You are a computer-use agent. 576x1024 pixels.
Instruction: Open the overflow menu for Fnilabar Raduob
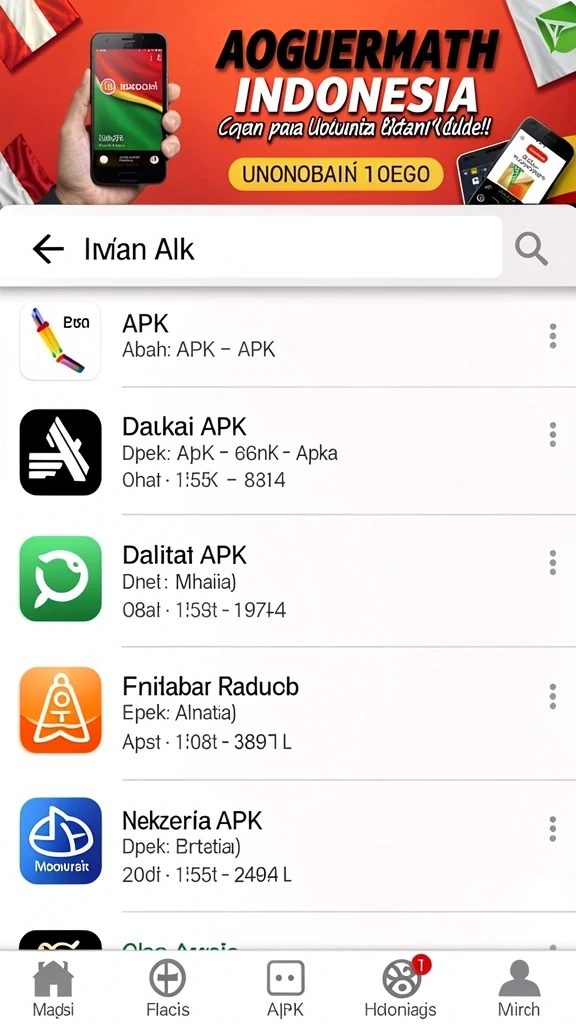pos(552,697)
